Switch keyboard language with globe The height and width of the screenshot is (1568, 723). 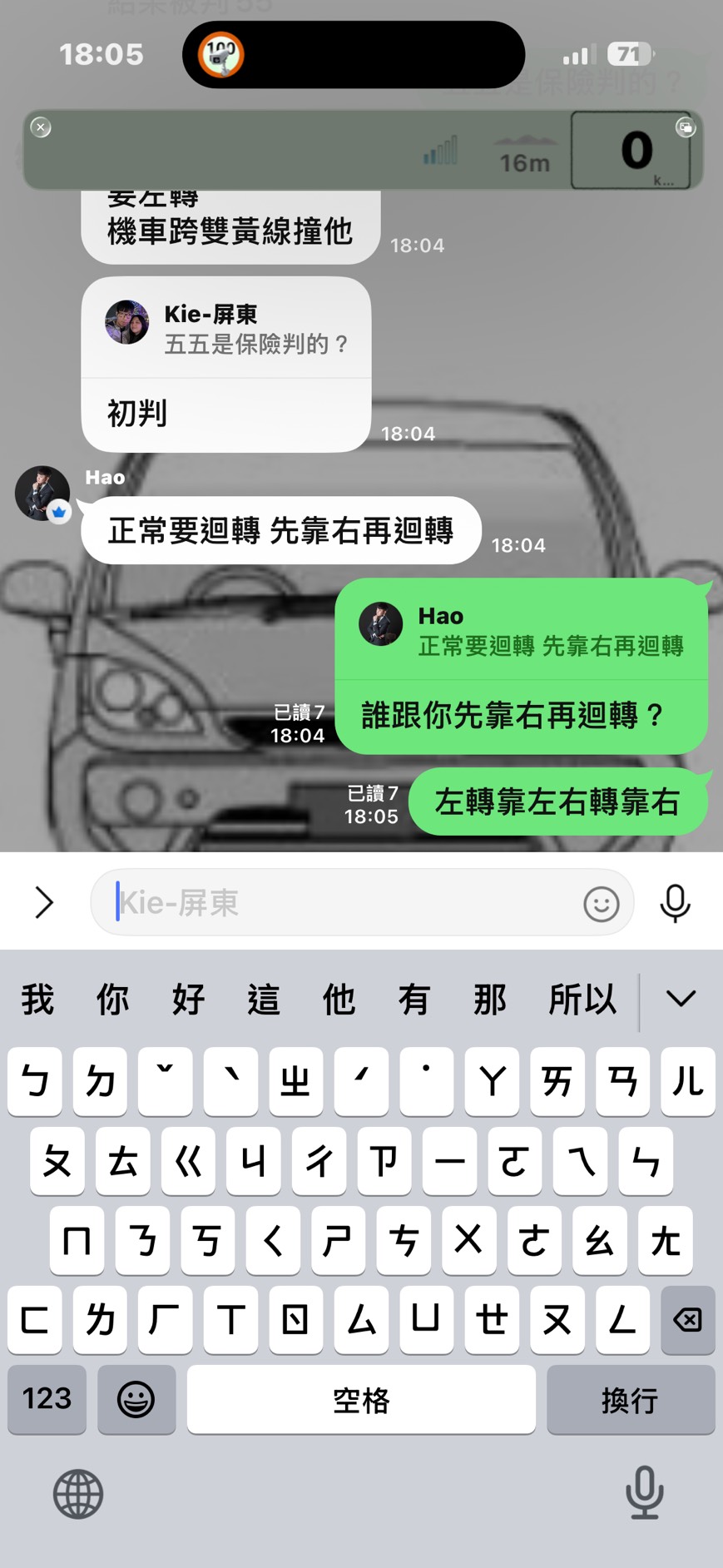point(78,1494)
